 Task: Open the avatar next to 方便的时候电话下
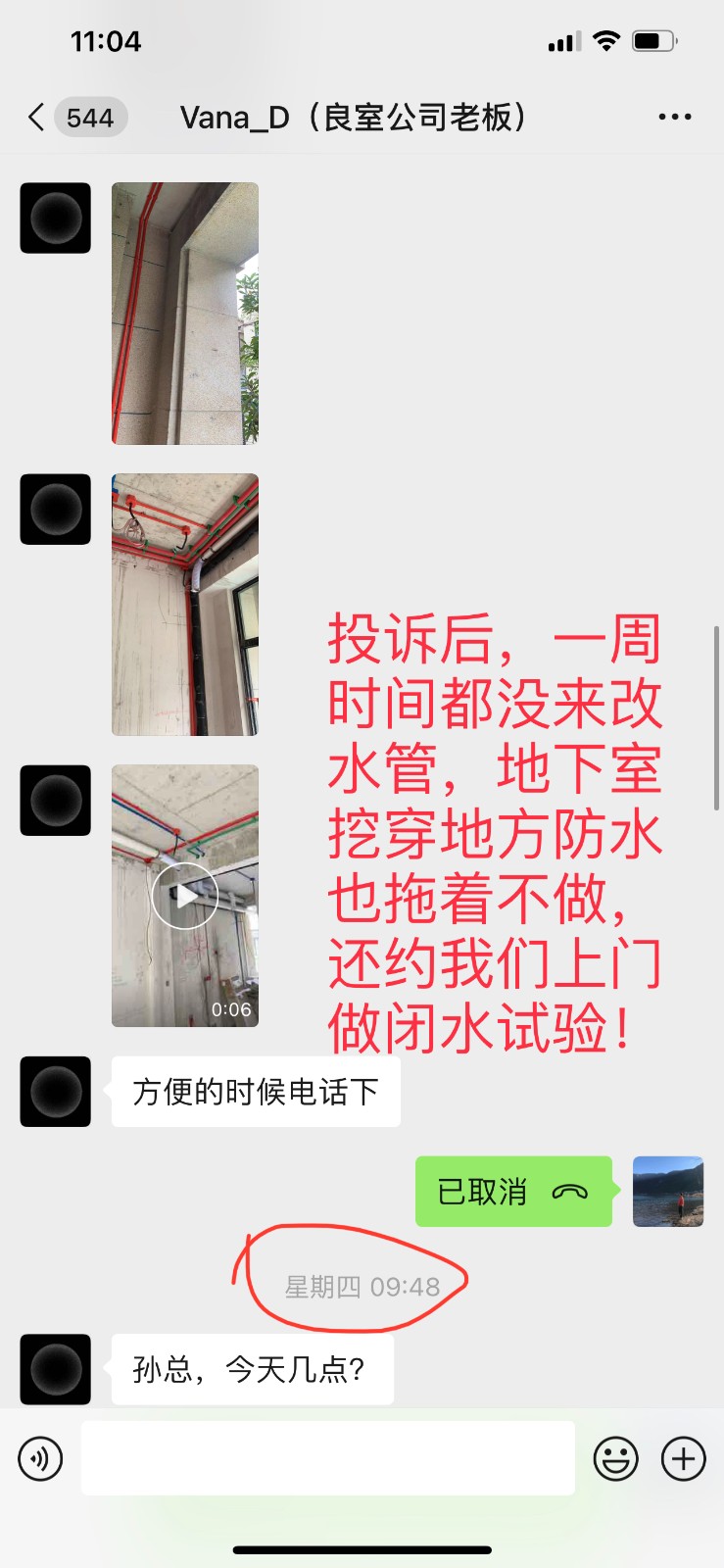pos(56,1092)
